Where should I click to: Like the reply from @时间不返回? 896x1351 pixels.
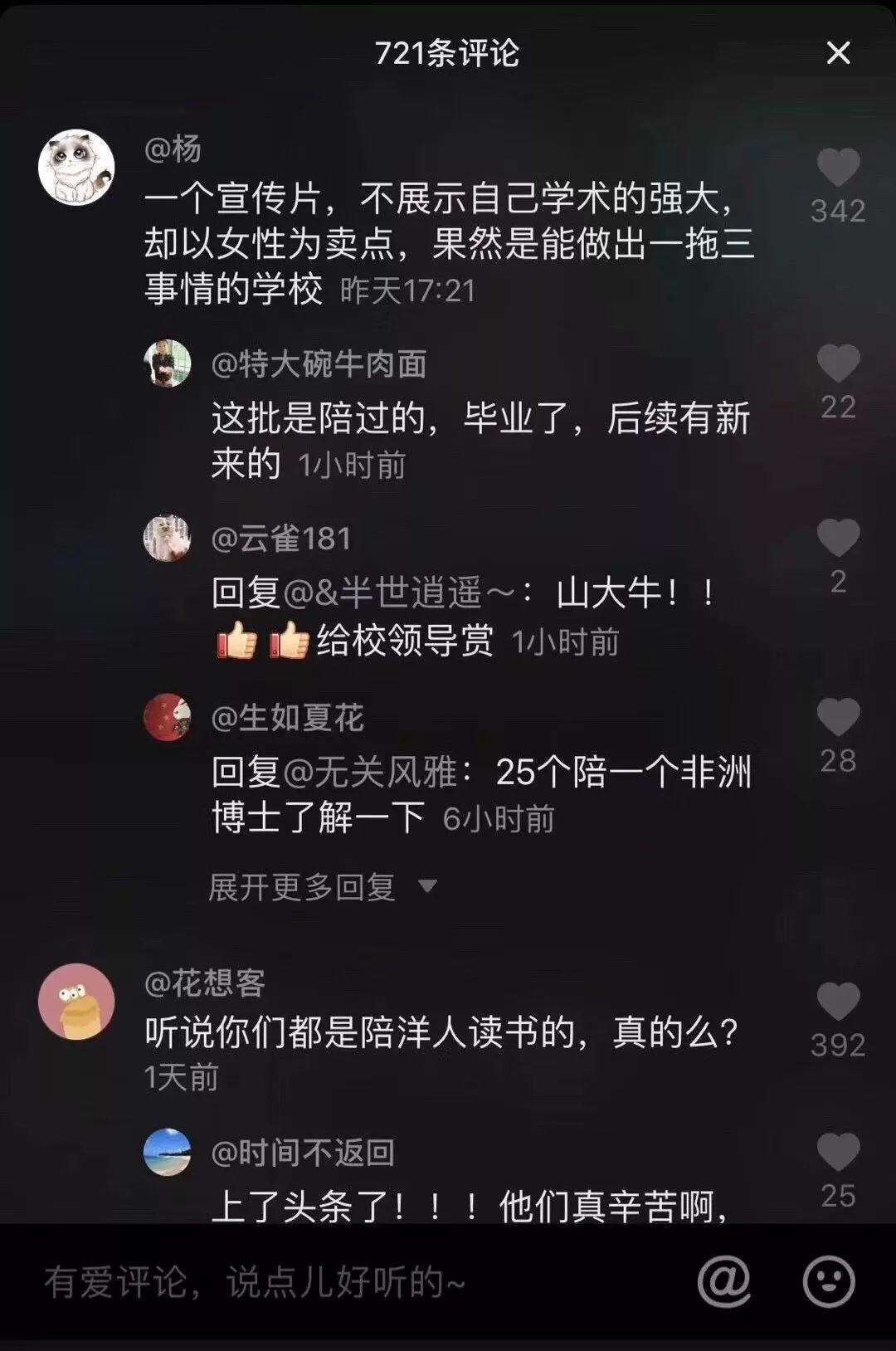pos(838,1153)
